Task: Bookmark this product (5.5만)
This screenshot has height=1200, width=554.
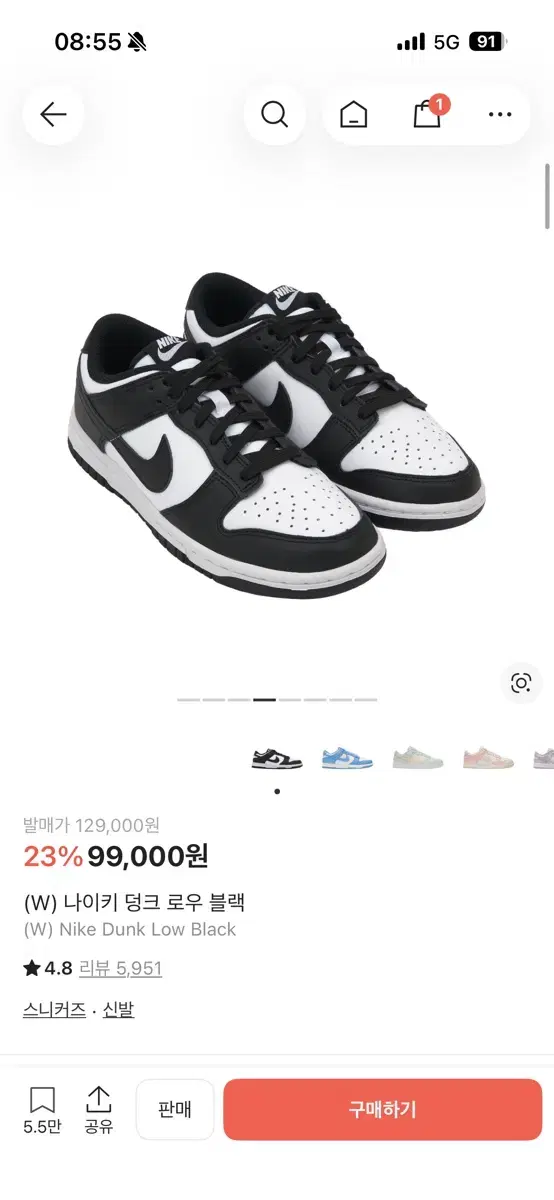Action: (42, 1111)
